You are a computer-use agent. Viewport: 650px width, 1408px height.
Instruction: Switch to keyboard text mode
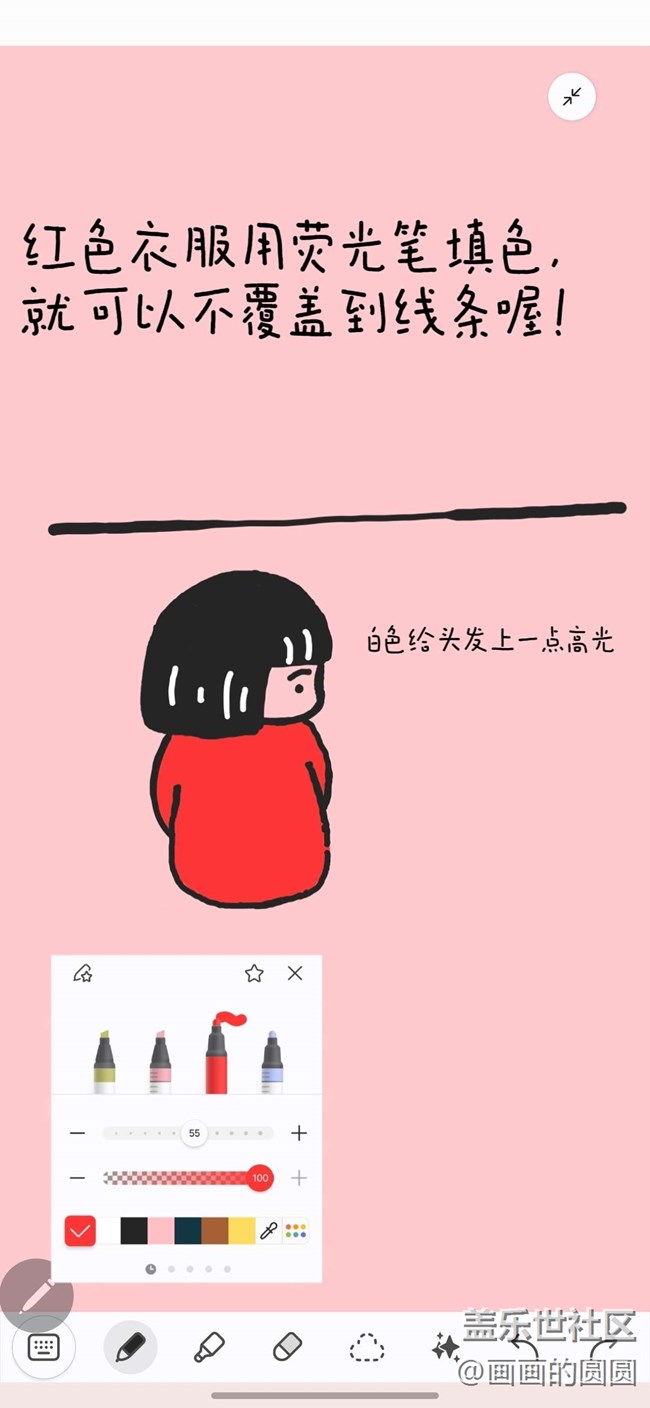click(44, 1347)
